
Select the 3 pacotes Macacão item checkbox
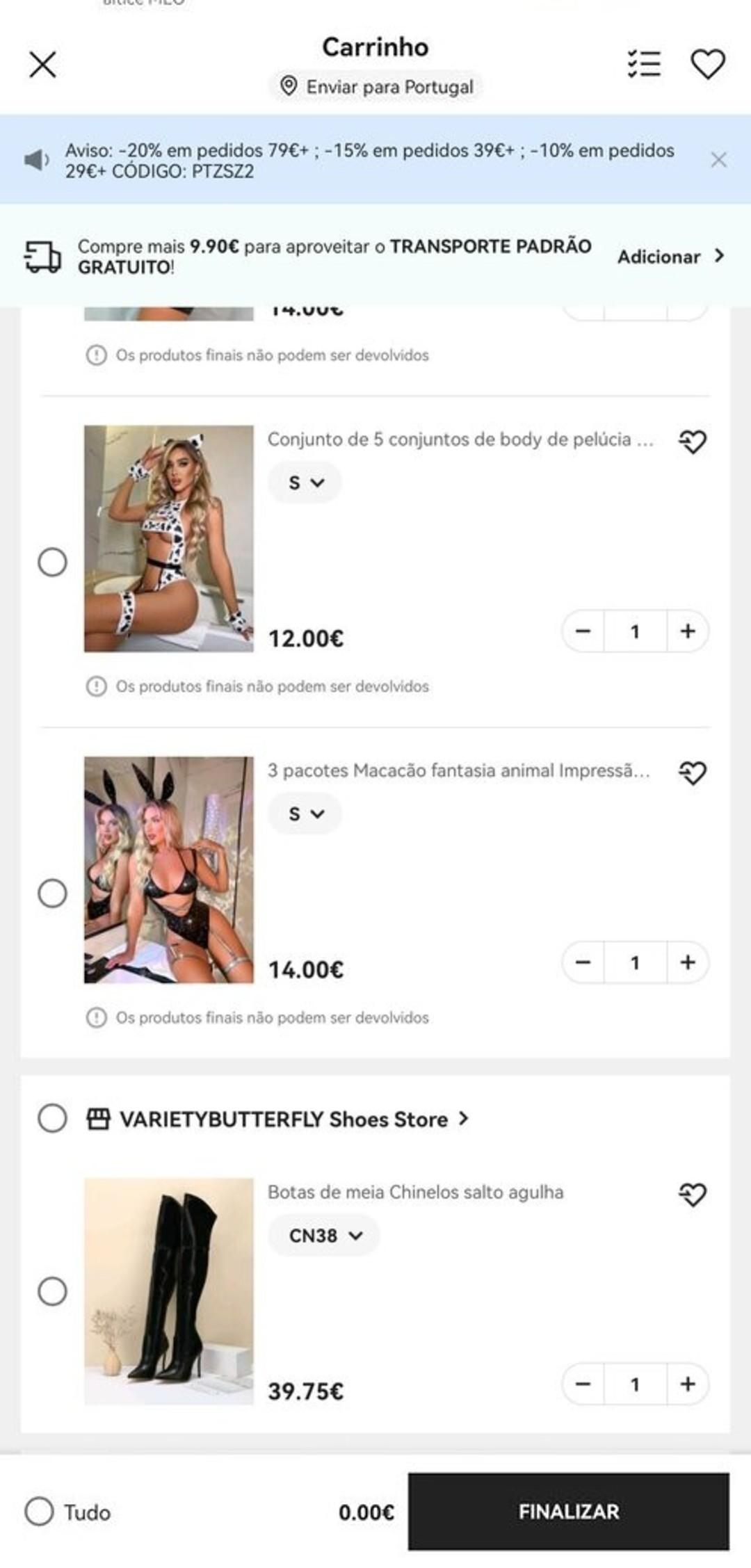pos(52,893)
